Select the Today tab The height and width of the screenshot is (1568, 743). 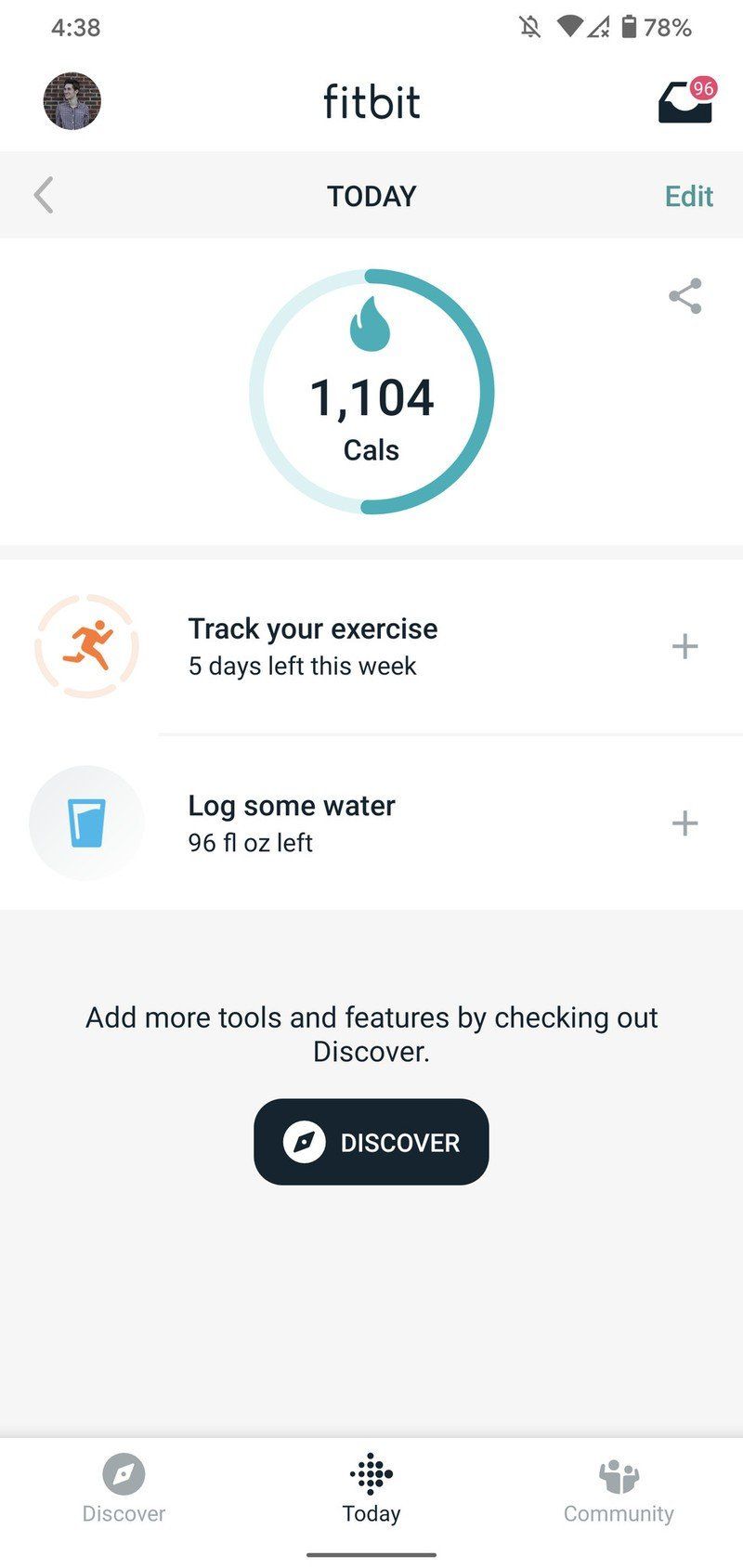[371, 1488]
